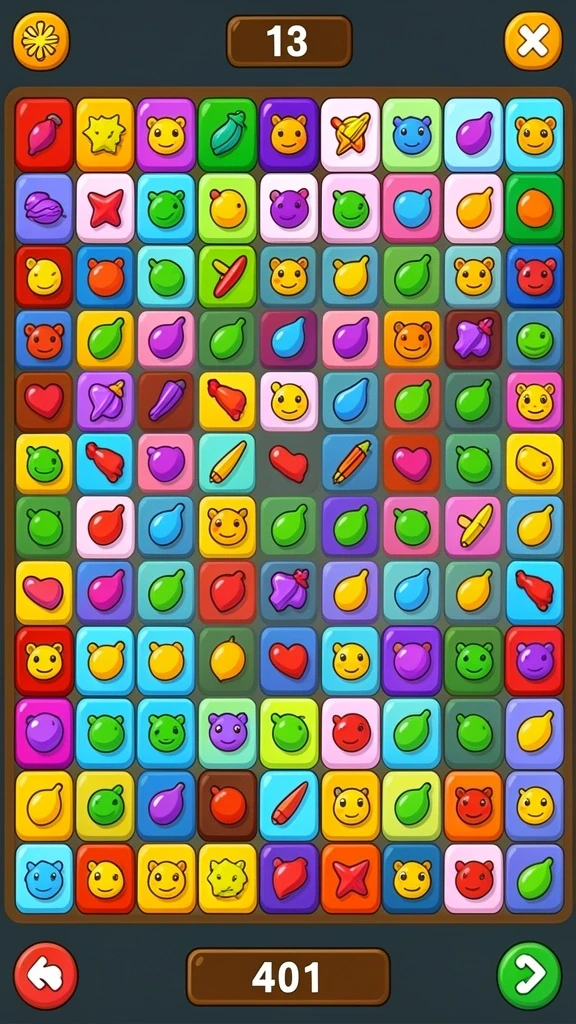Select the yellow star on the orange tile

click(x=105, y=135)
